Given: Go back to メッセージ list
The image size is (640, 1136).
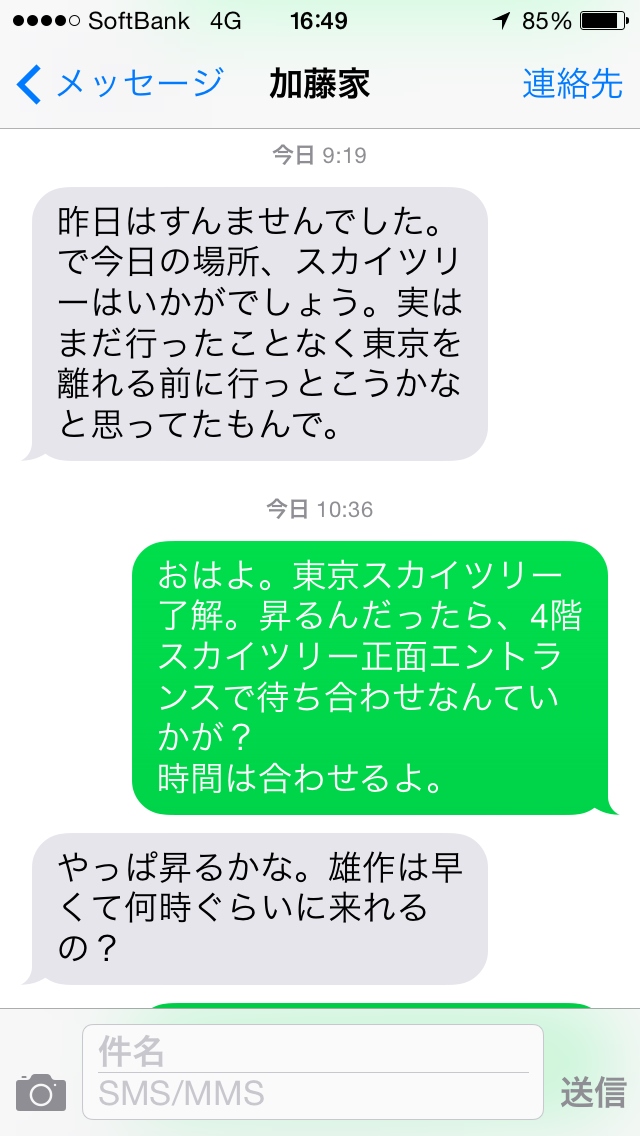Looking at the screenshot, I should [120, 84].
